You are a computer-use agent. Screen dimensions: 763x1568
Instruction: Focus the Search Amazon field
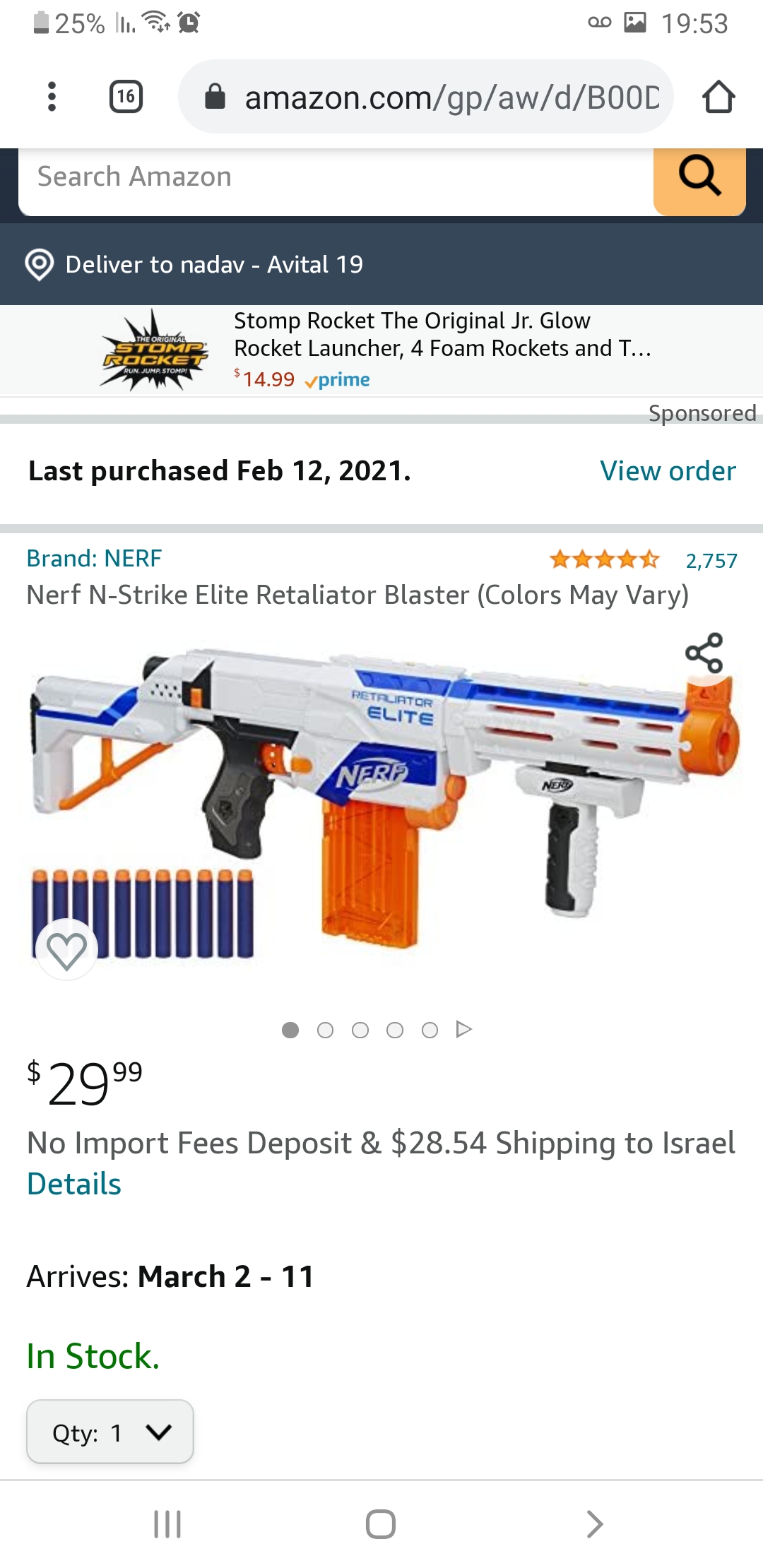(336, 177)
